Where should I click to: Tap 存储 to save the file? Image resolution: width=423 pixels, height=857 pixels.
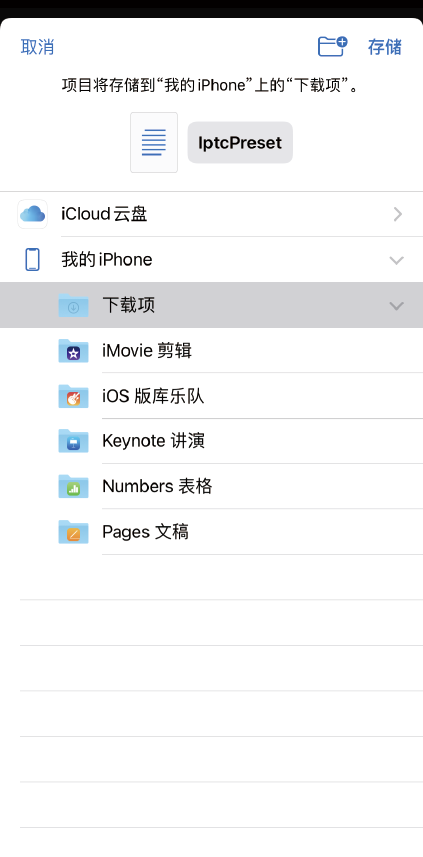click(x=385, y=47)
